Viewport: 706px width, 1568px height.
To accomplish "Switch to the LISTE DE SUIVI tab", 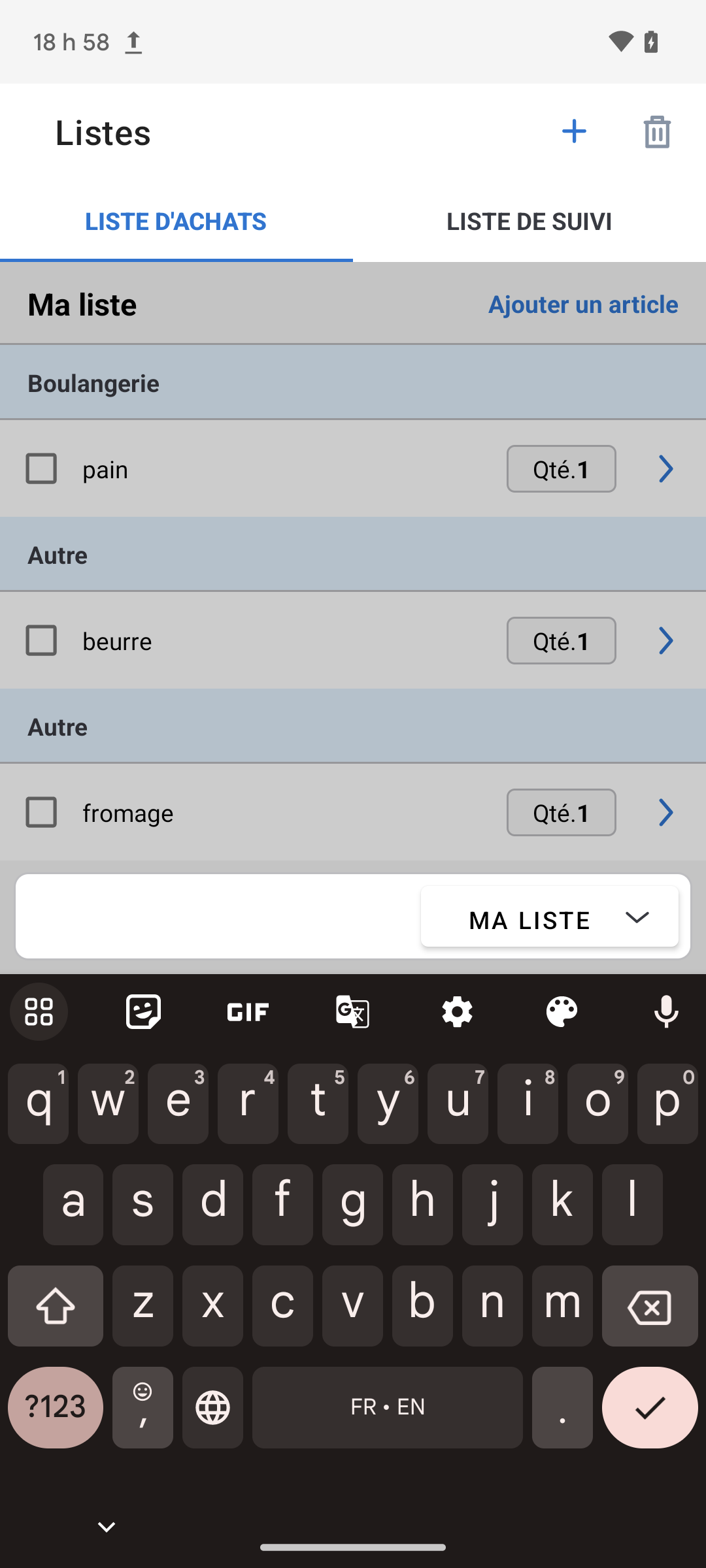I will click(528, 221).
